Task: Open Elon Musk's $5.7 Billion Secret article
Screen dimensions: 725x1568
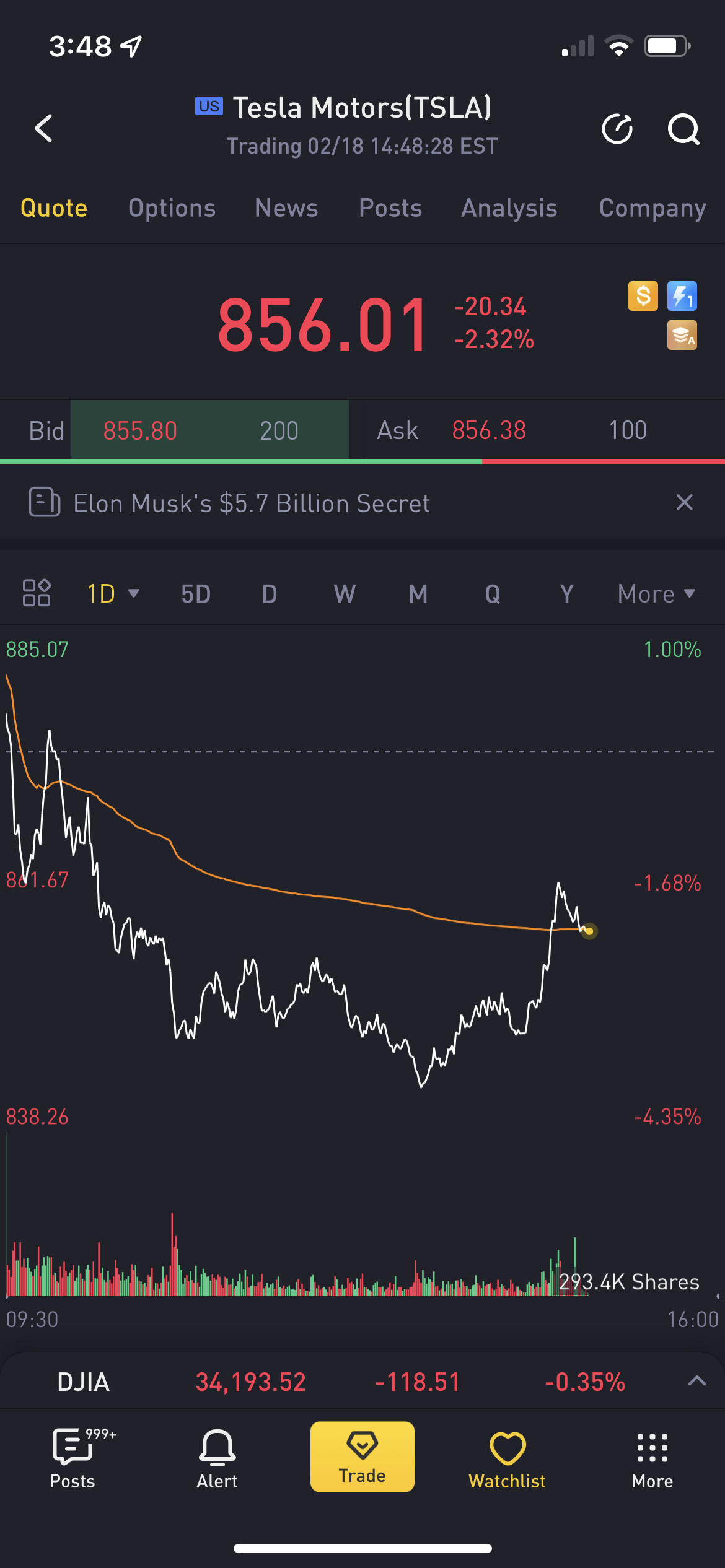Action: tap(251, 503)
